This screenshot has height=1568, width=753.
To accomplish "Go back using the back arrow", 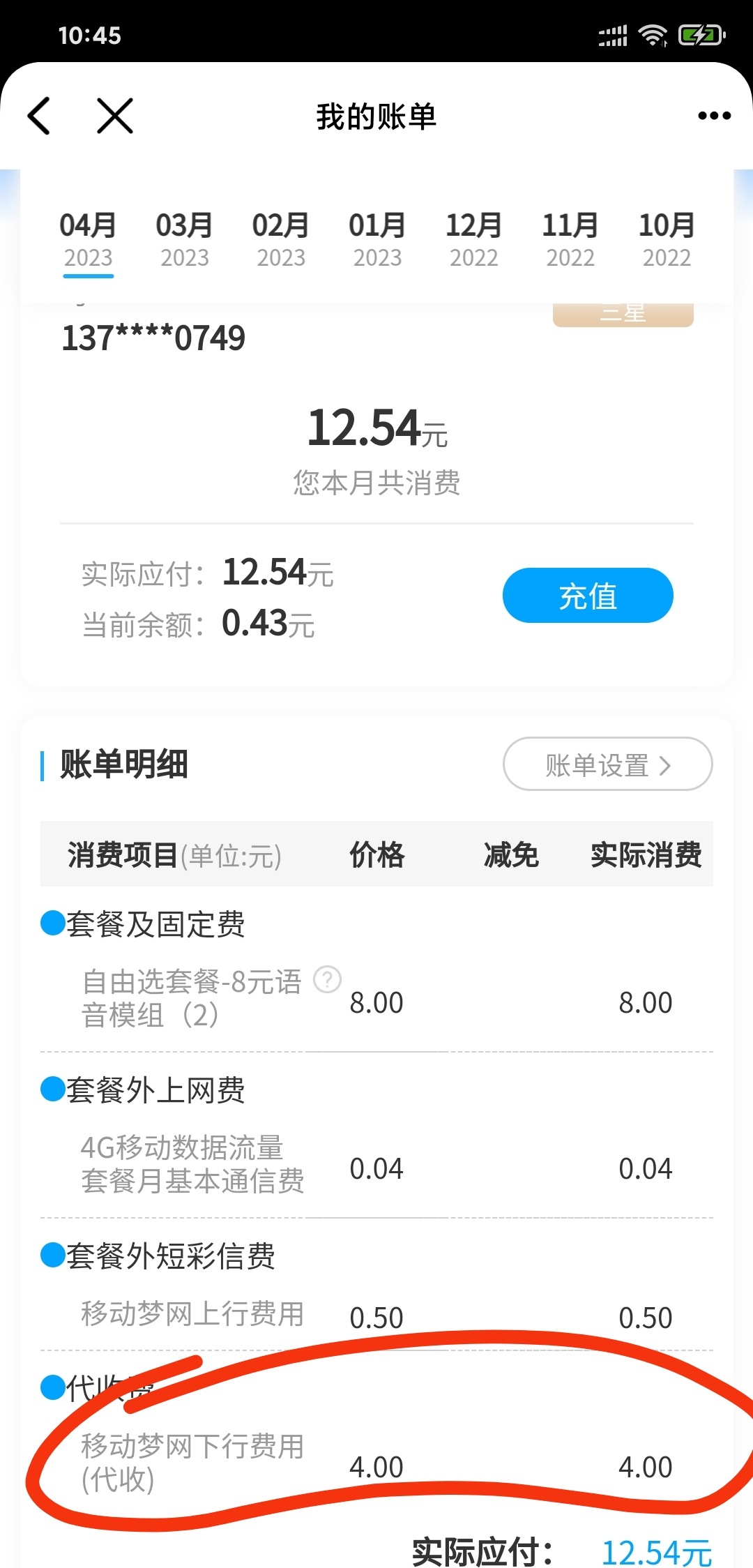I will pos(39,116).
